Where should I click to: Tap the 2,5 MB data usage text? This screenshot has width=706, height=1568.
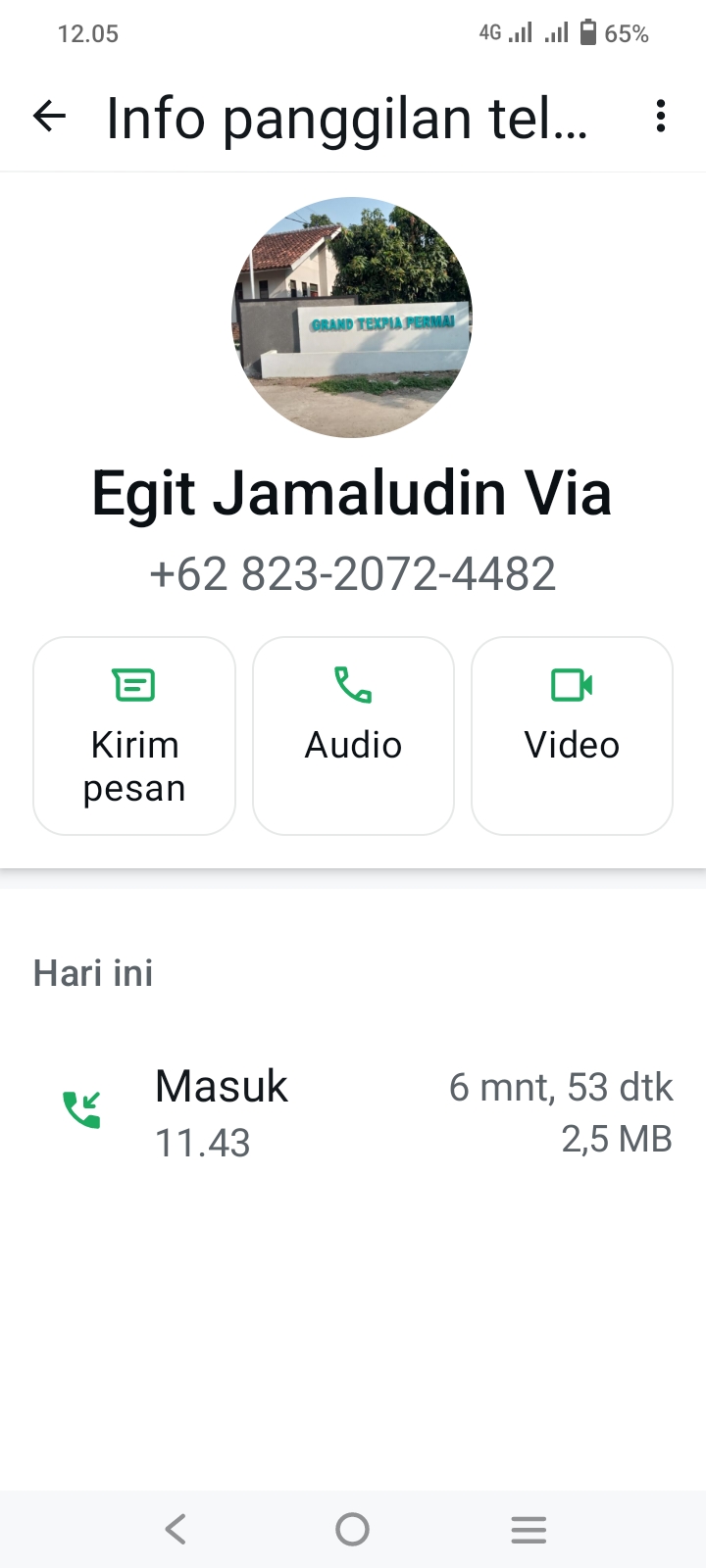pyautogui.click(x=617, y=1138)
